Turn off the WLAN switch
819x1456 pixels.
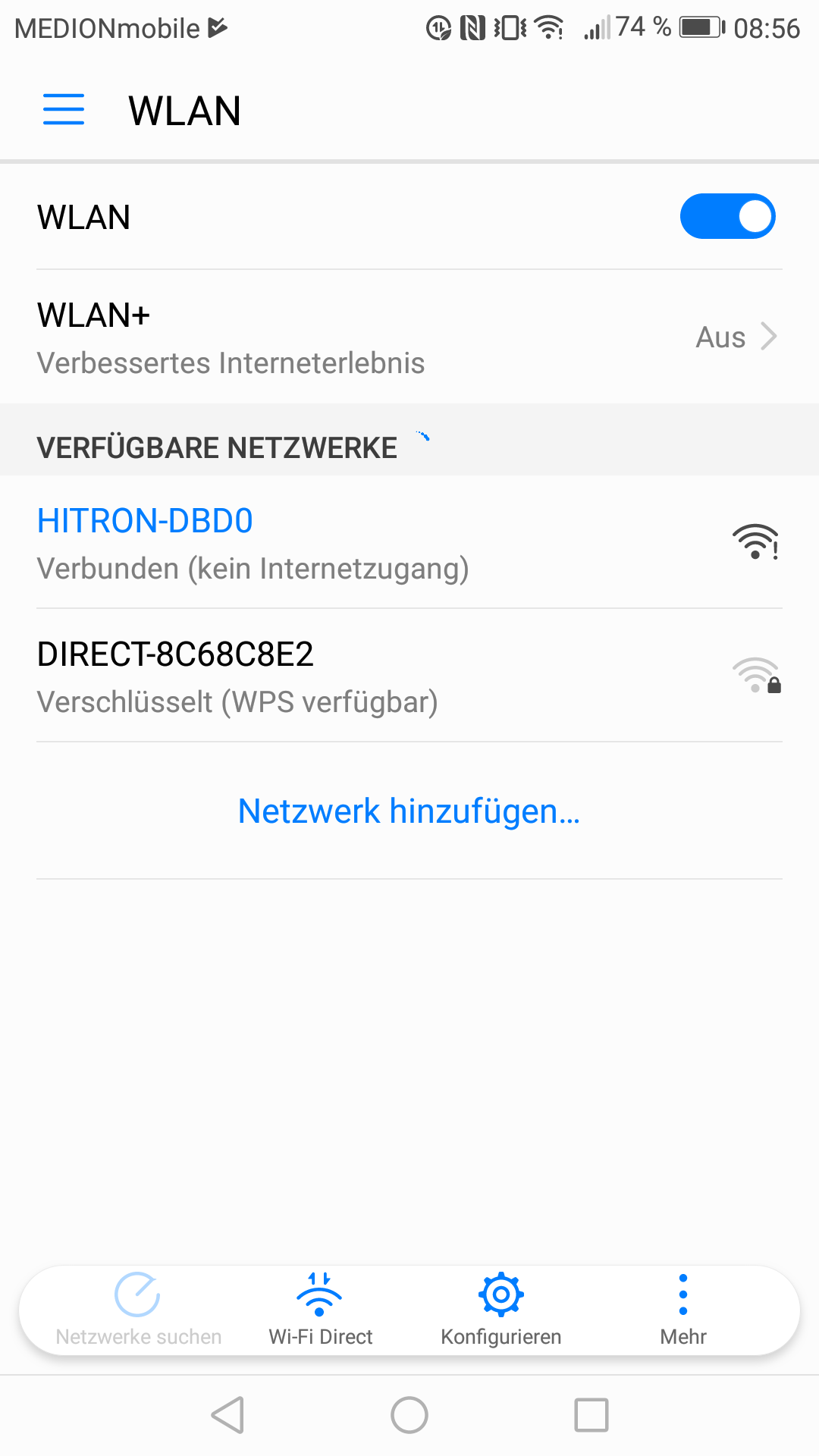tap(727, 216)
